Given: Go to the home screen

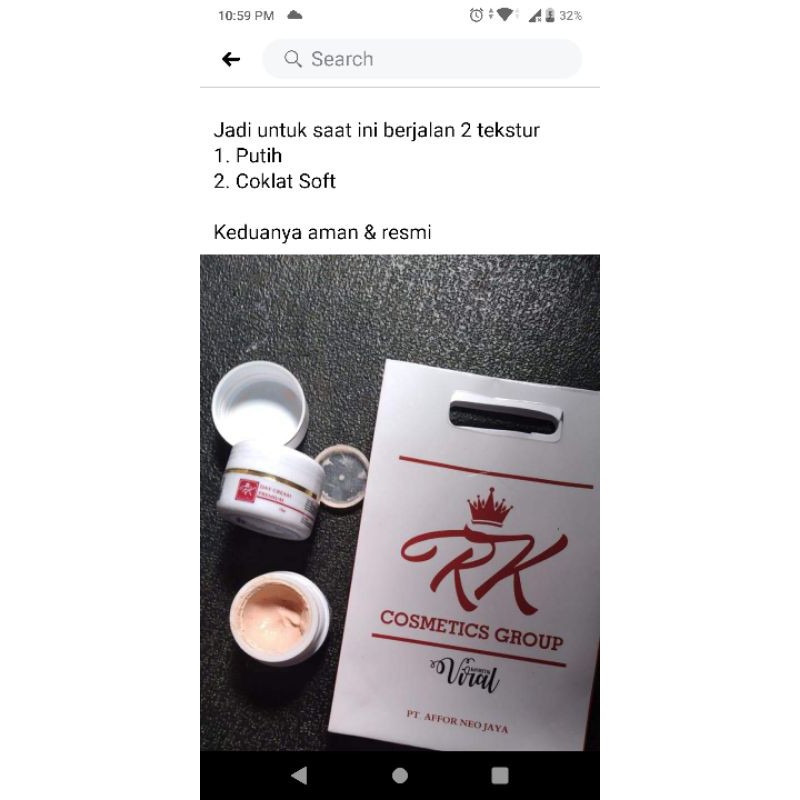Looking at the screenshot, I should point(400,775).
